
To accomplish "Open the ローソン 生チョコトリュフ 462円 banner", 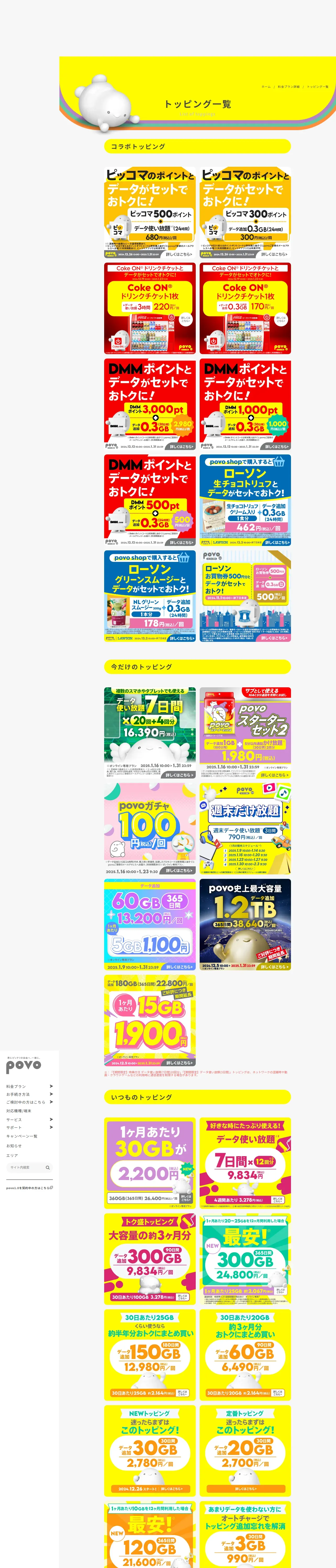I will point(245,500).
